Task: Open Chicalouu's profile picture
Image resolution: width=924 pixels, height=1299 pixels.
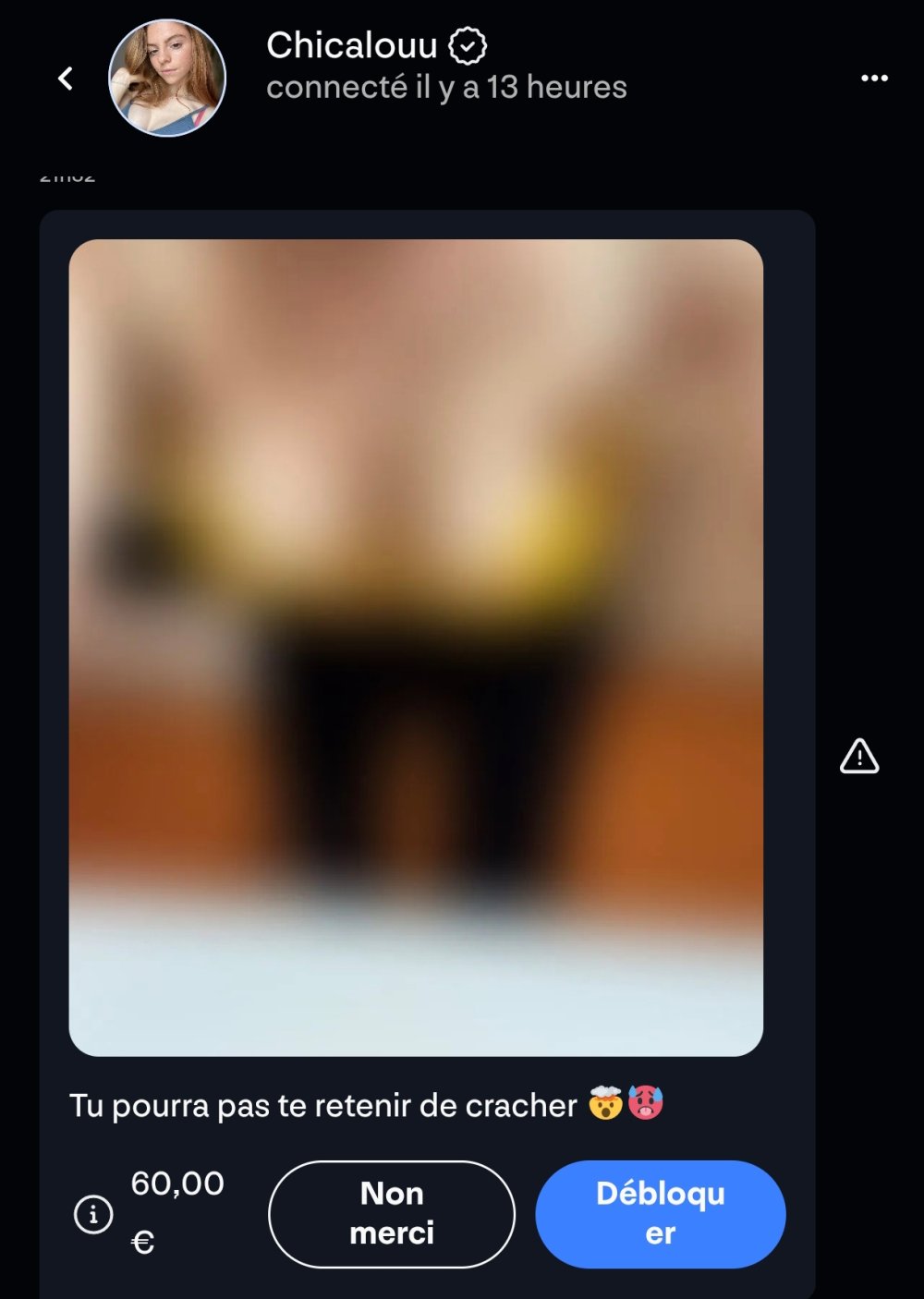Action: (x=167, y=79)
